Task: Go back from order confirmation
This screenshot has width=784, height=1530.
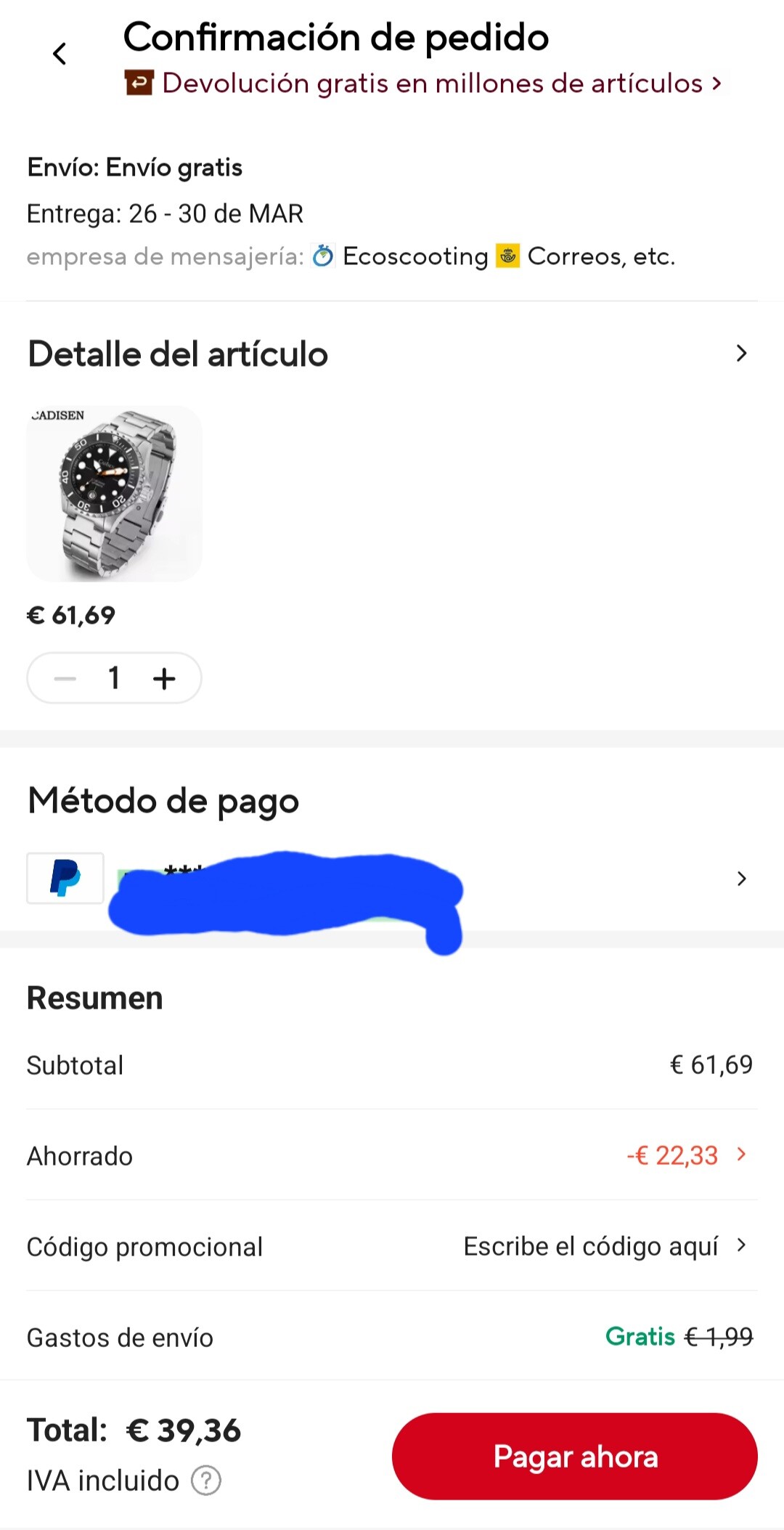Action: pos(60,54)
